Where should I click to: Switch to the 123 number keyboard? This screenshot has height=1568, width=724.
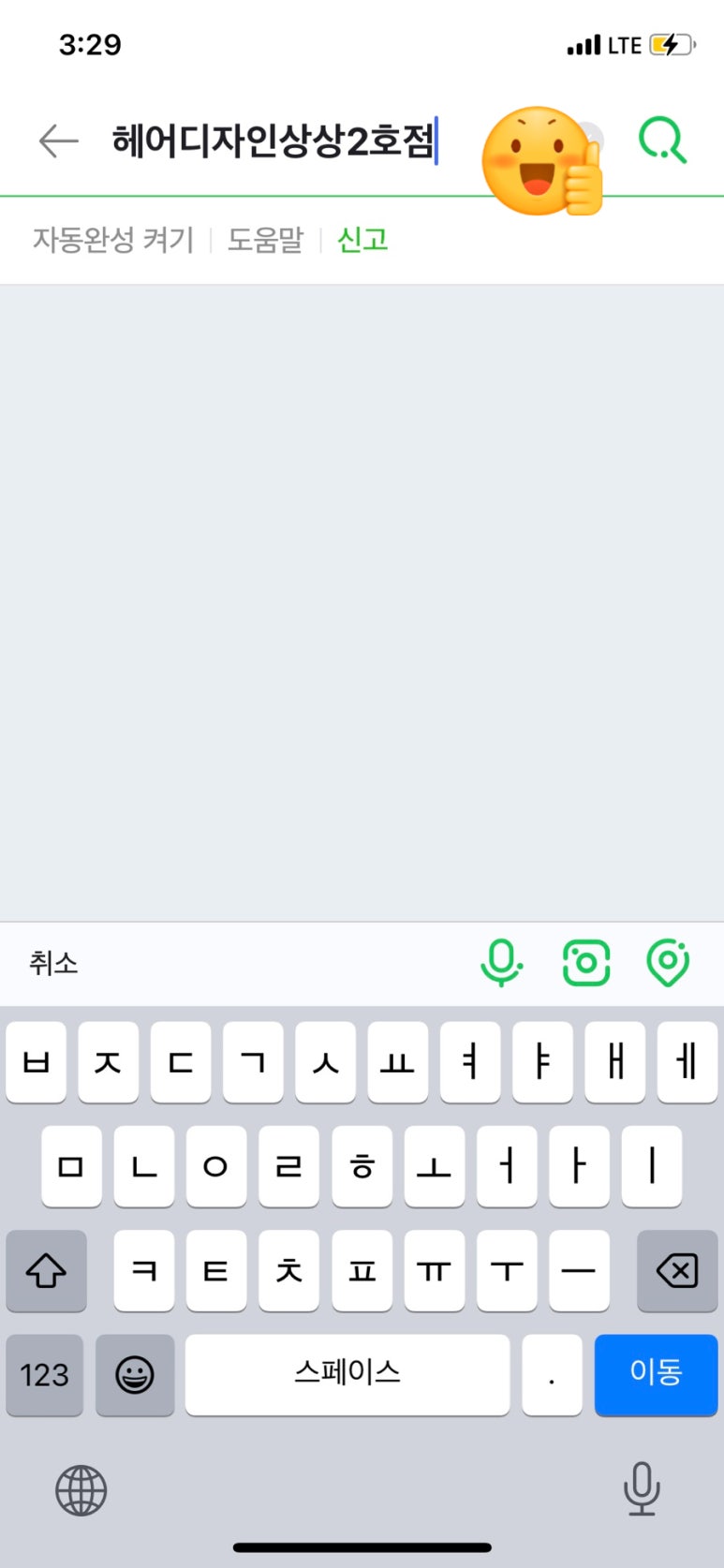(x=45, y=1375)
